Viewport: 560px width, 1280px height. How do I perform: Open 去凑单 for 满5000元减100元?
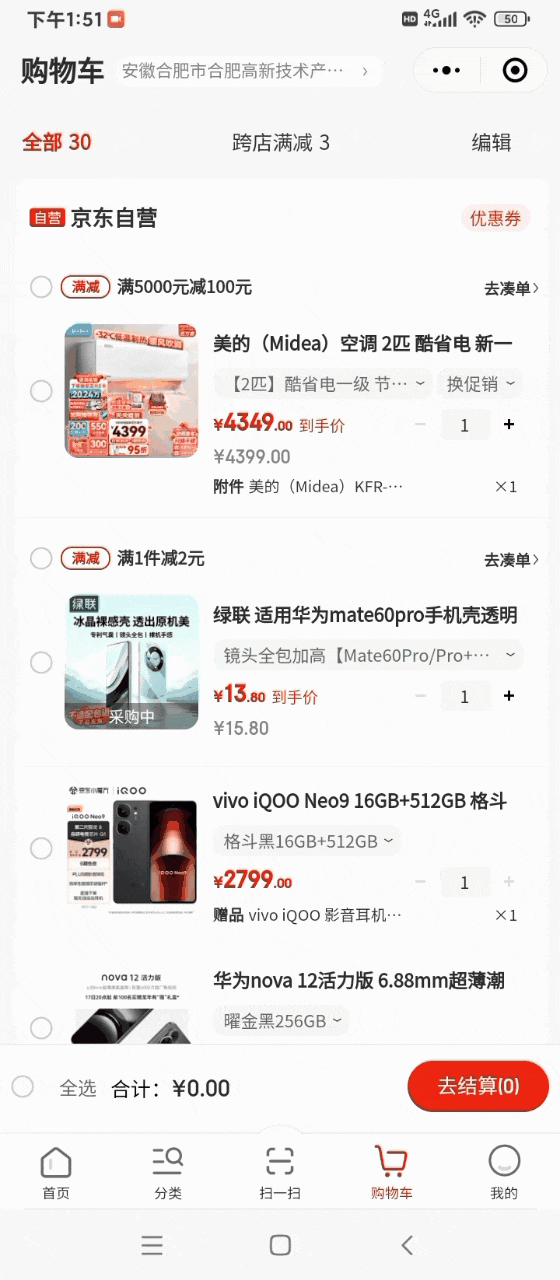(x=511, y=288)
